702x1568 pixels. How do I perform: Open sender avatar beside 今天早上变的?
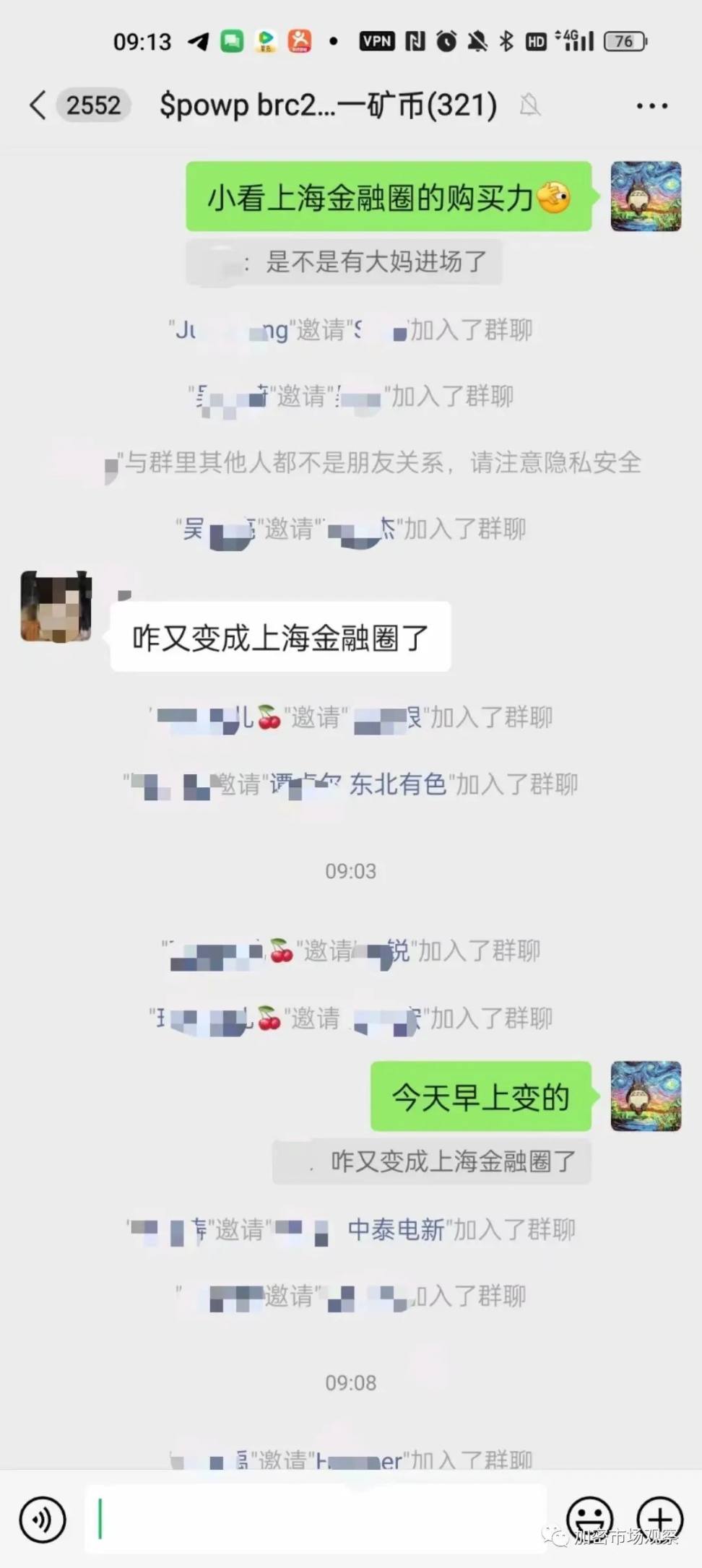646,1096
